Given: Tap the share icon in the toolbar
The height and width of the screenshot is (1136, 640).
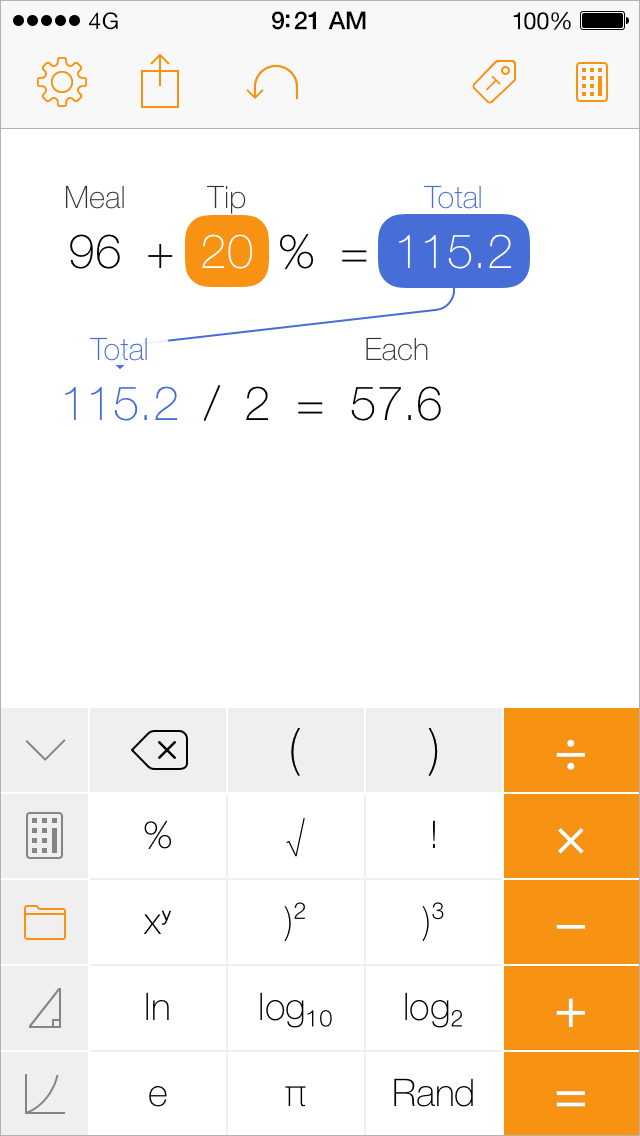Looking at the screenshot, I should 160,83.
